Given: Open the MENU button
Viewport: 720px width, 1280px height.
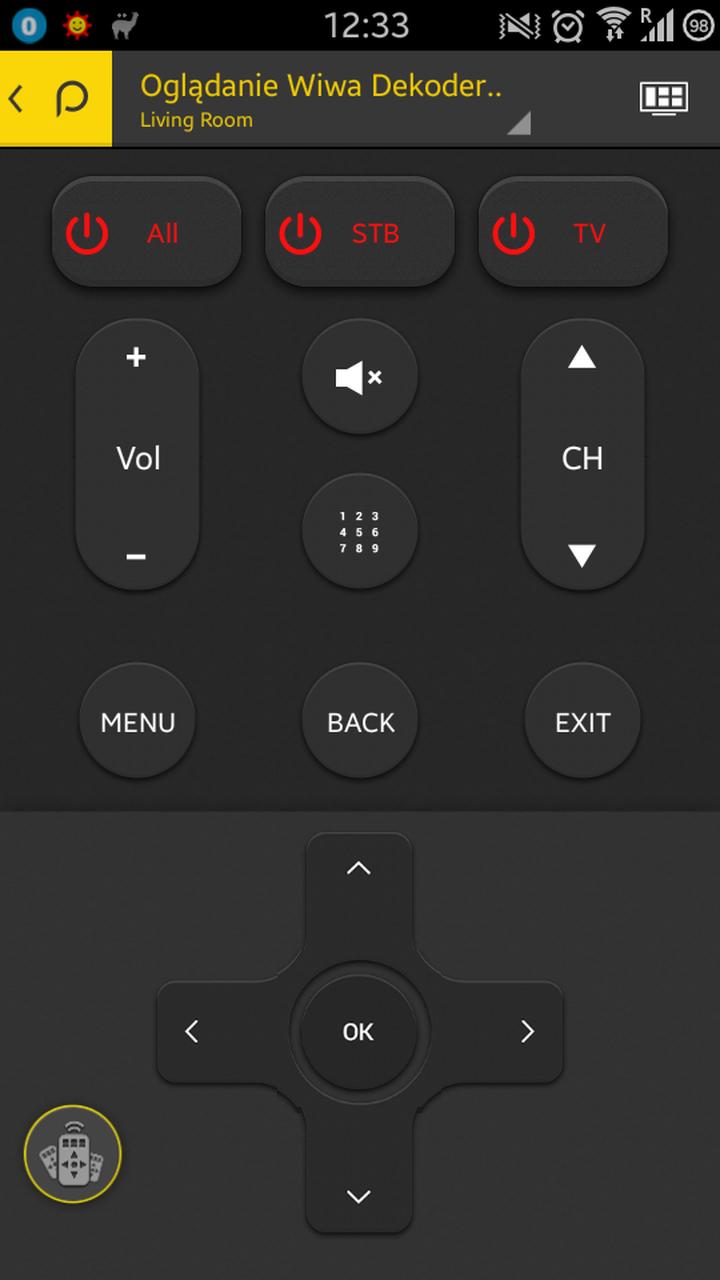Looking at the screenshot, I should (137, 721).
